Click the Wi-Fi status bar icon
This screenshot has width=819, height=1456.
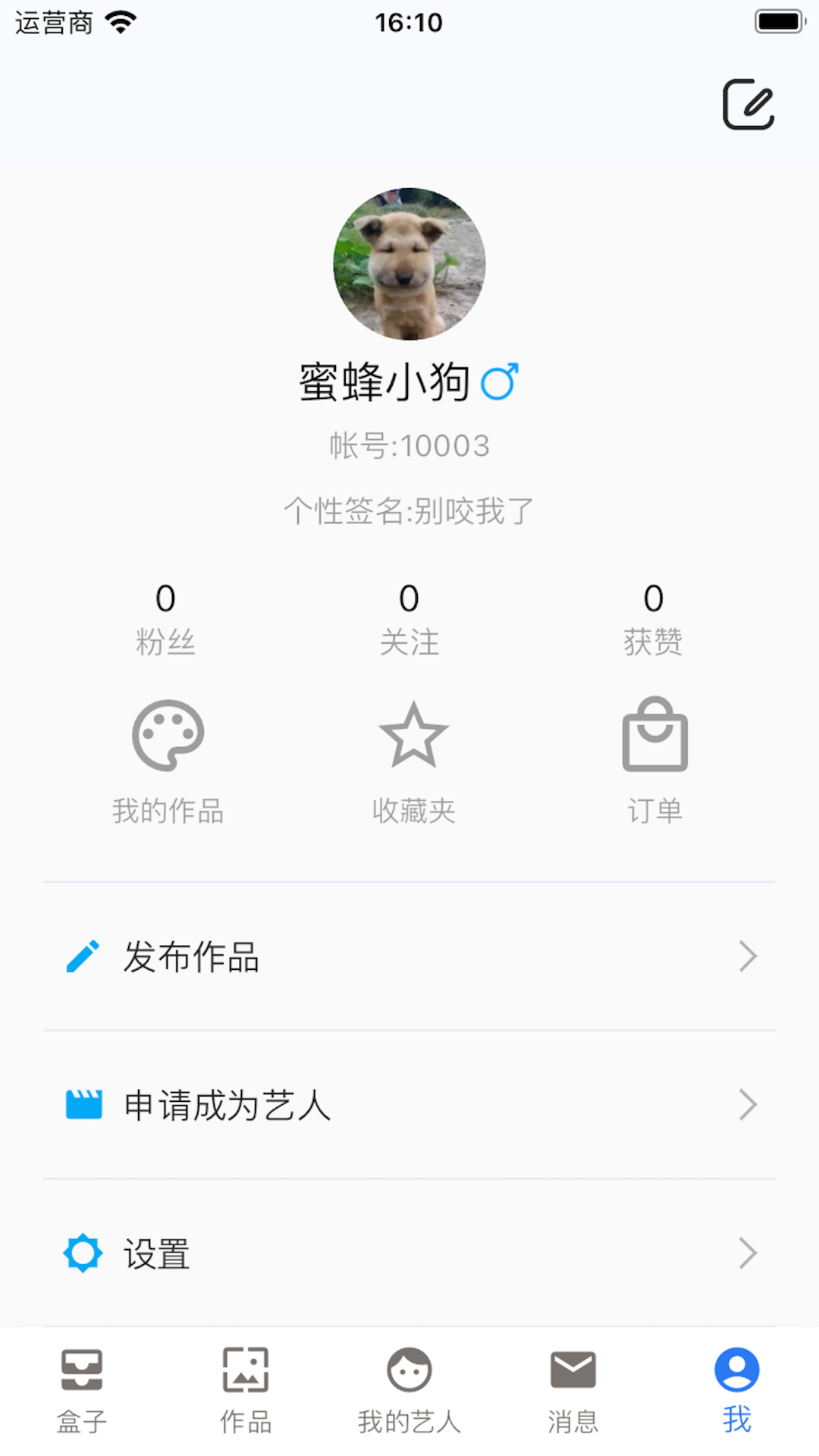point(121,21)
